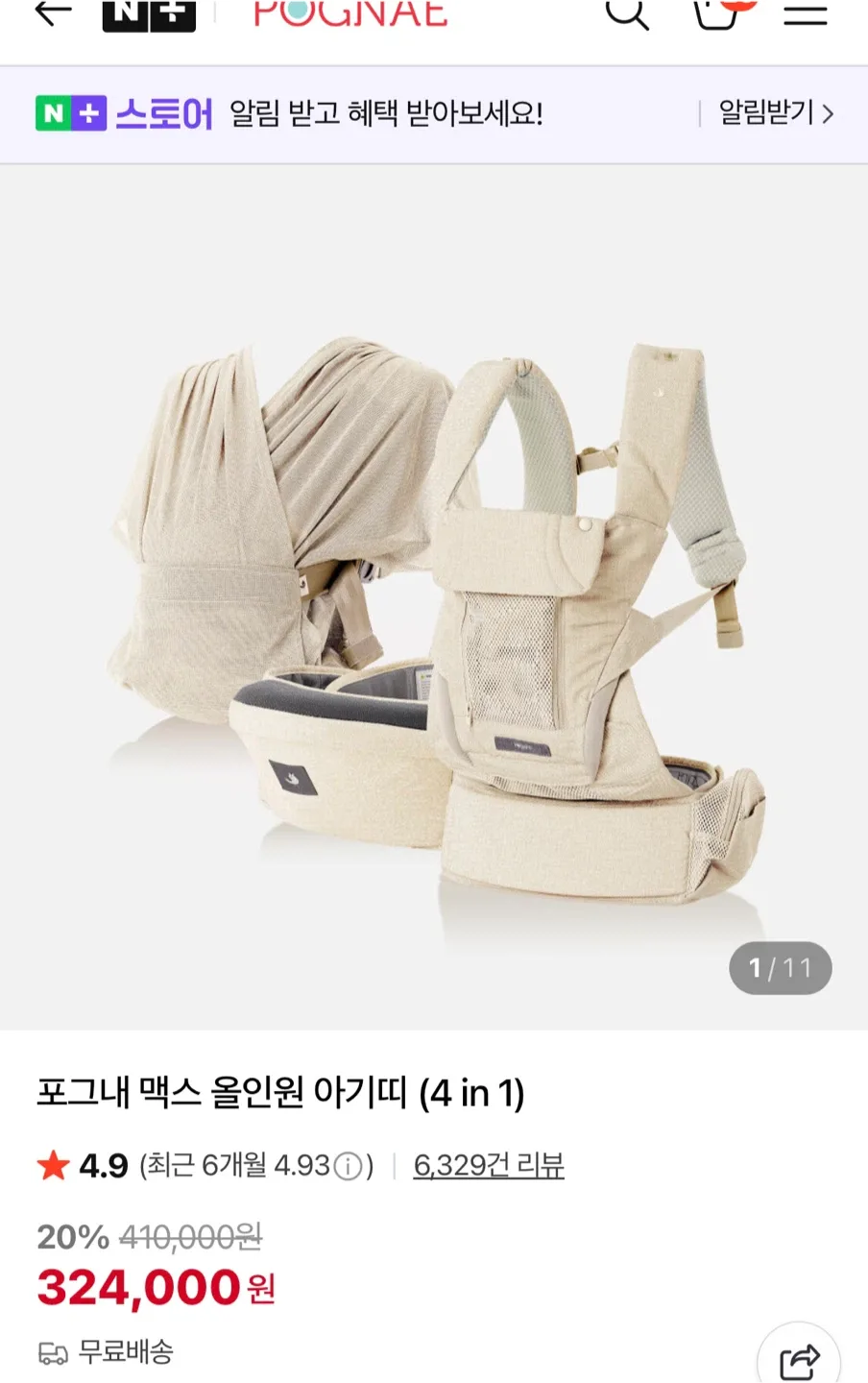Open the POGNAE store page
Viewport: 868px width, 1383px height.
pos(350,13)
